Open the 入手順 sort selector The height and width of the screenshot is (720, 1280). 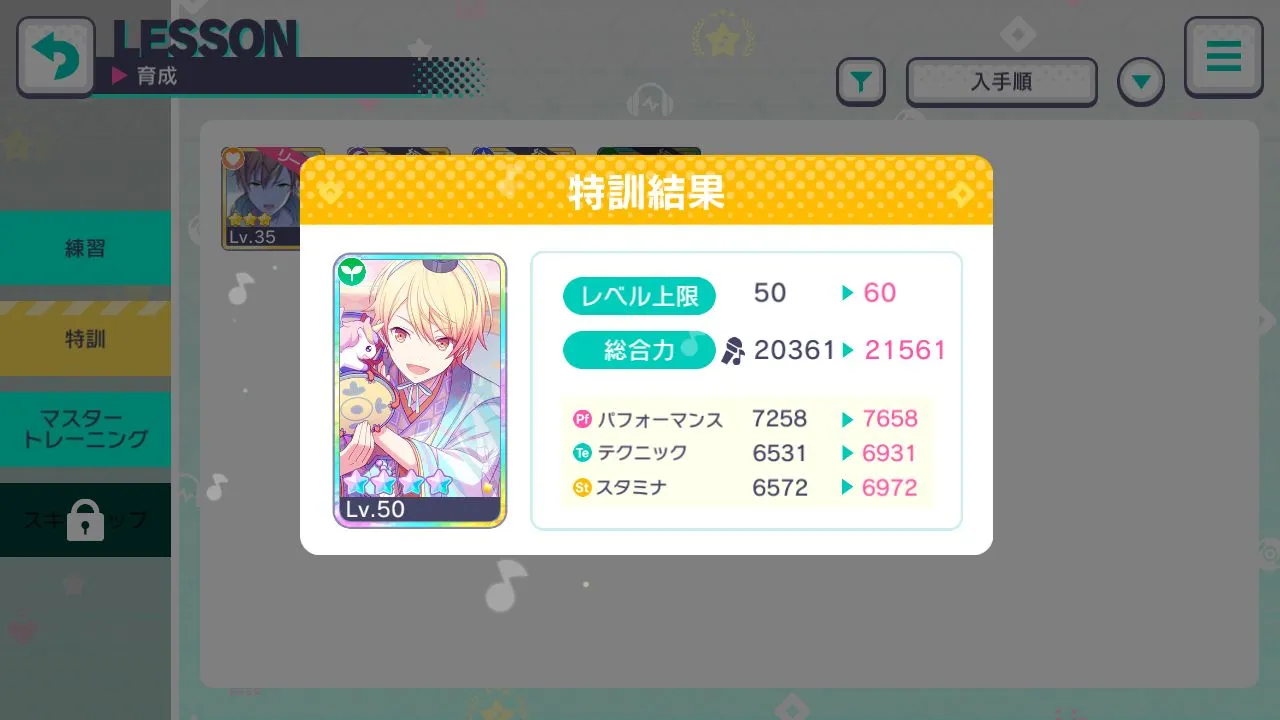(1001, 82)
